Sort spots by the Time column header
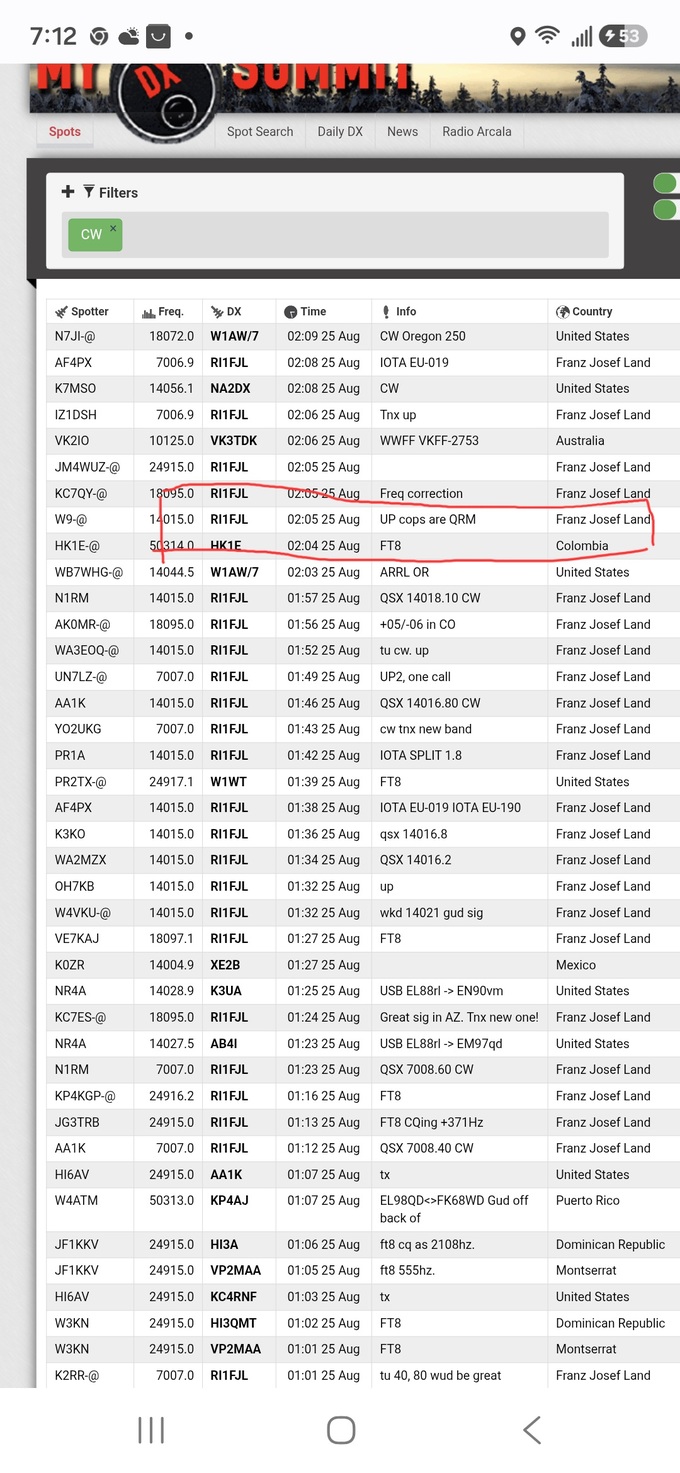This screenshot has width=680, height=1473. pos(305,311)
